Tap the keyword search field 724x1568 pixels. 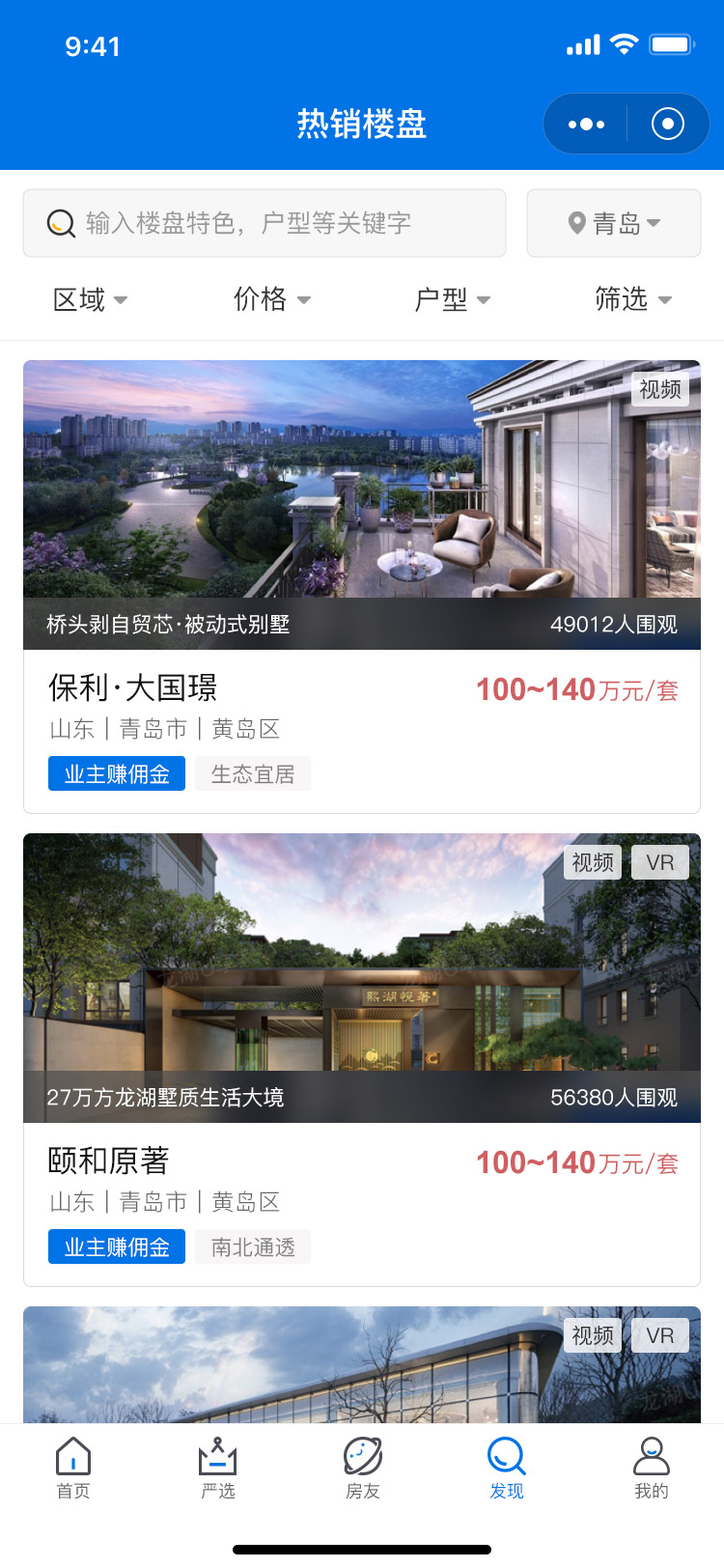(x=265, y=223)
